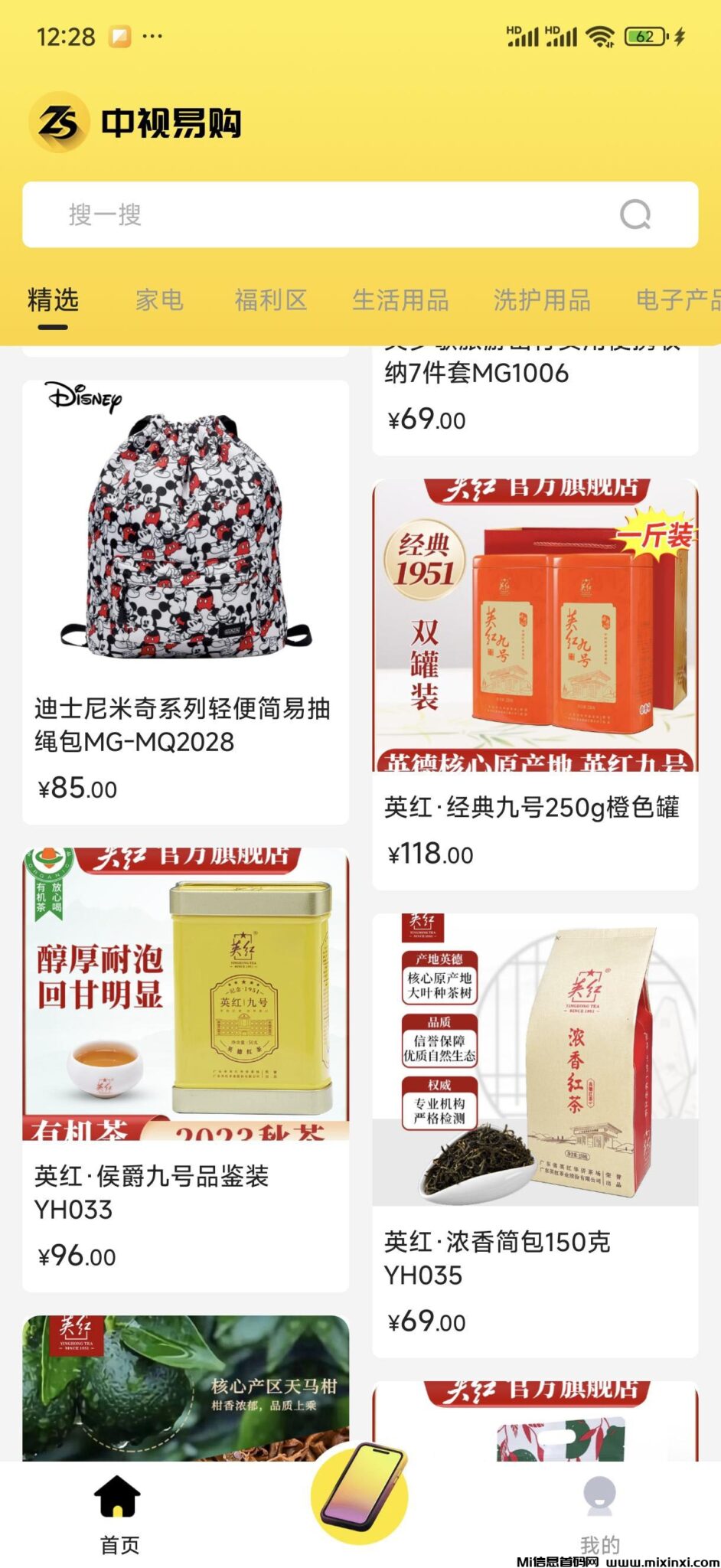Switch to the 精选 tab
The image size is (721, 1568).
[x=53, y=300]
